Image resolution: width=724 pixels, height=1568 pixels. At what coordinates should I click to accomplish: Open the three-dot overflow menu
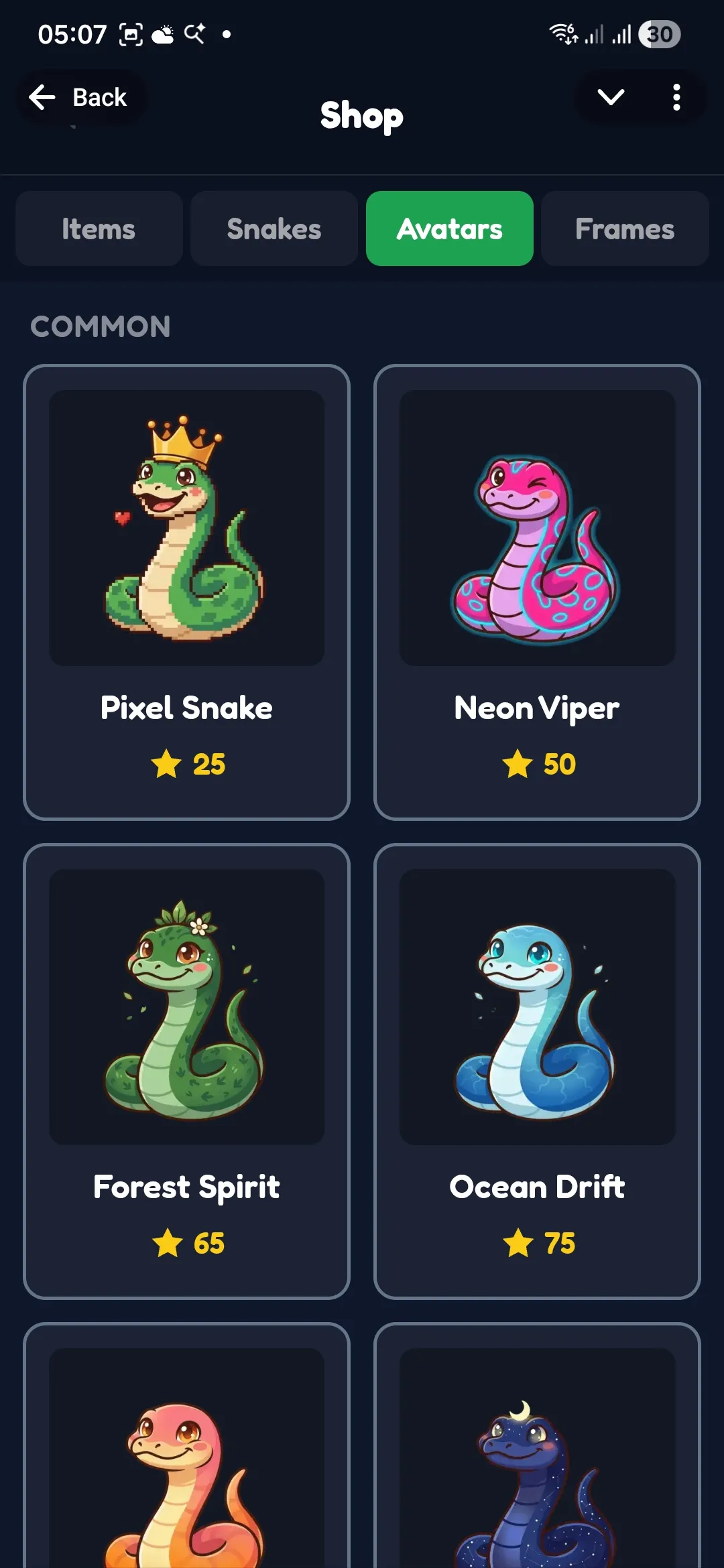(x=676, y=97)
